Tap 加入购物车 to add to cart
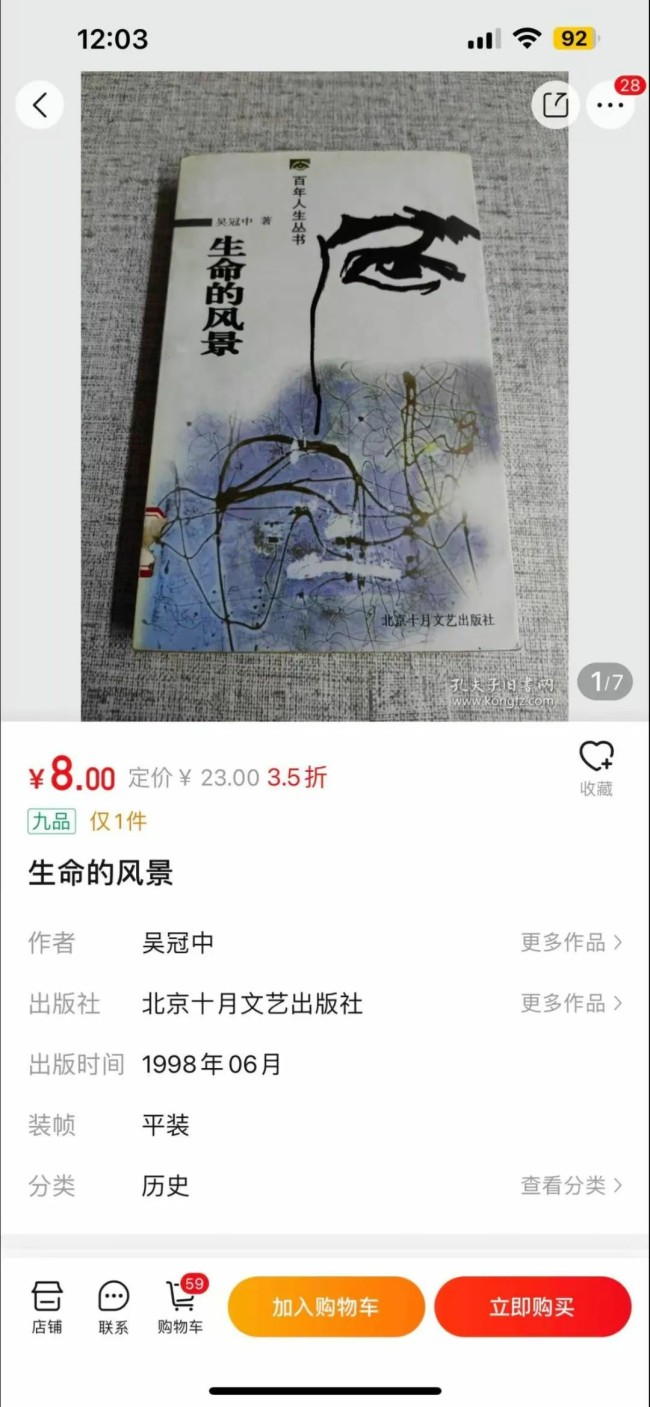Image resolution: width=650 pixels, height=1407 pixels. tap(326, 1307)
